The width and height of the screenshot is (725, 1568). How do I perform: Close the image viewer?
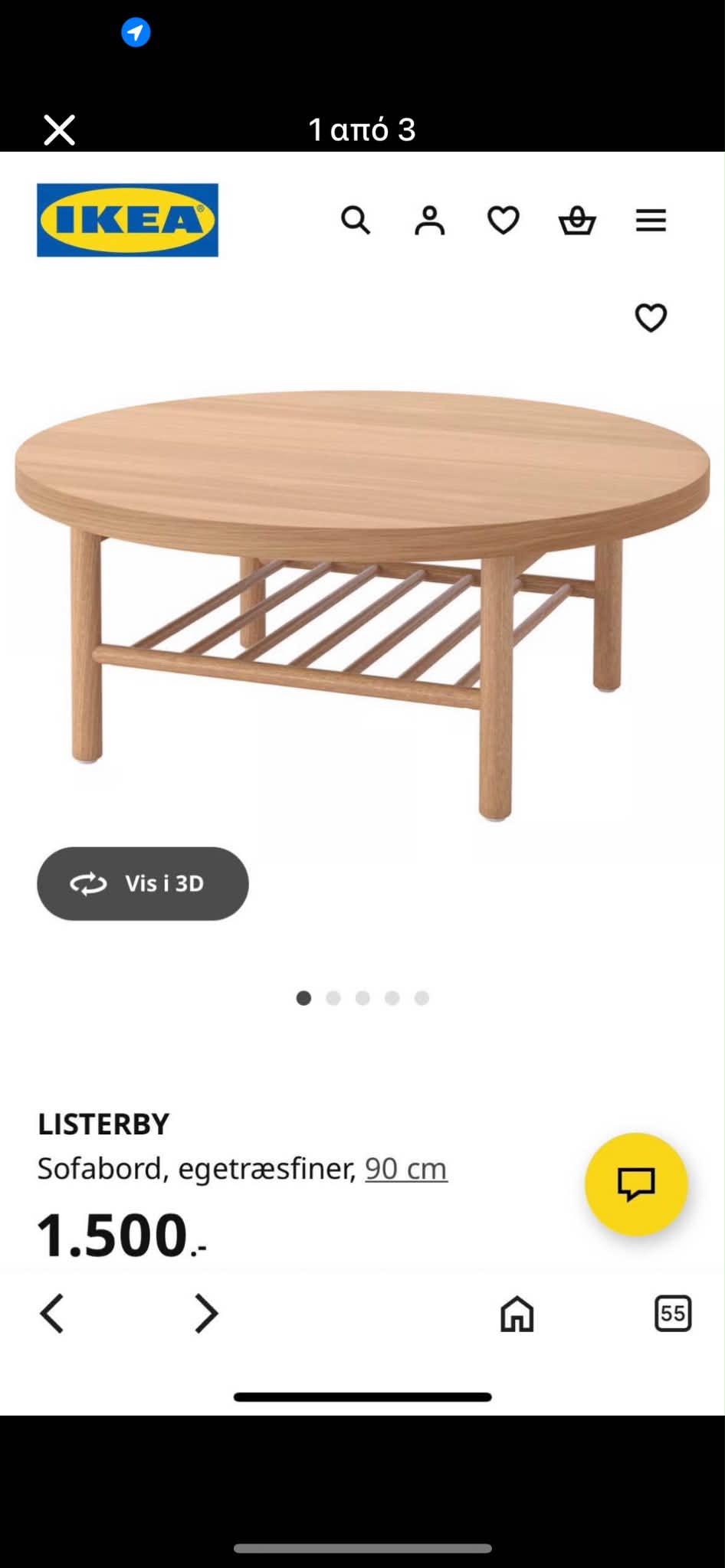(x=59, y=130)
